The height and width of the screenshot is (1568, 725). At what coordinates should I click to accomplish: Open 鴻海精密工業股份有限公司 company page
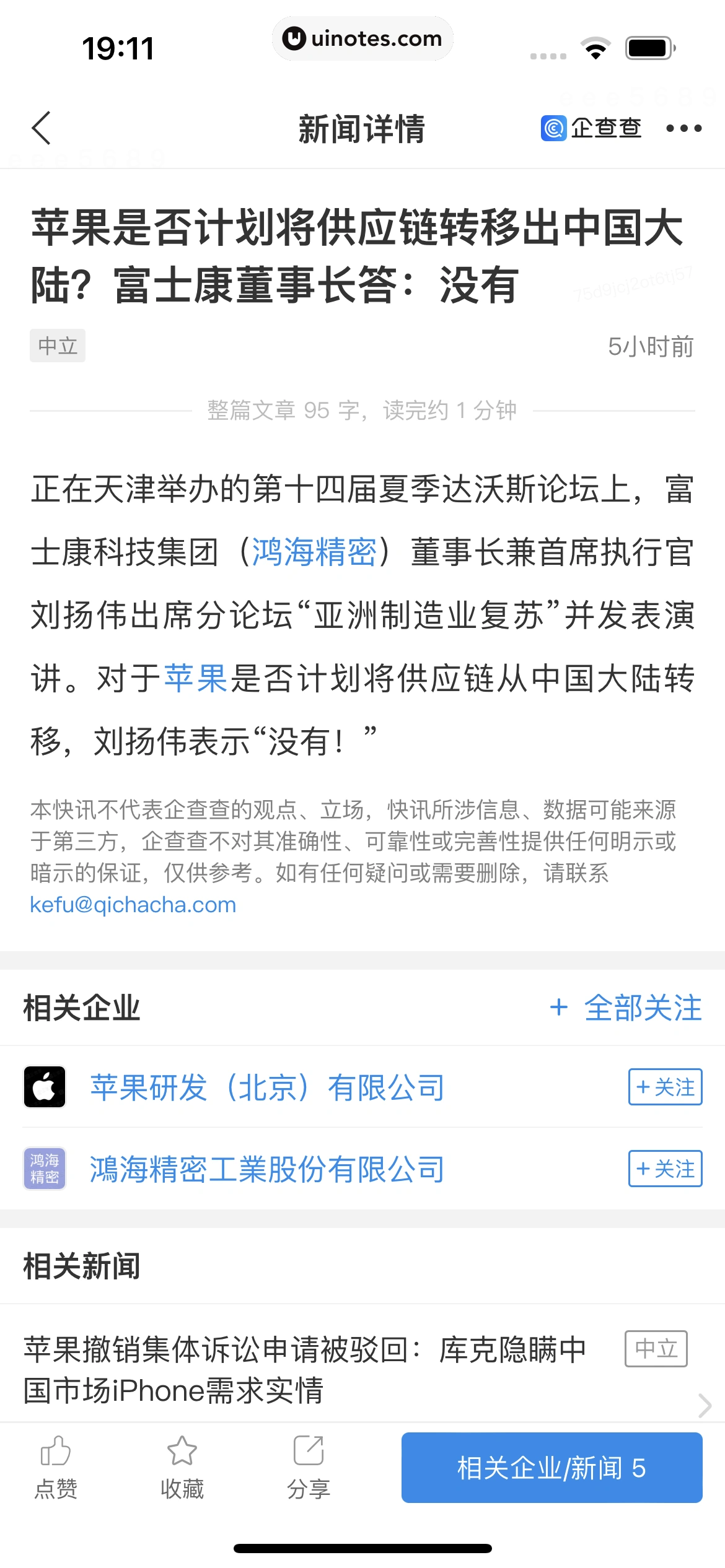click(267, 1169)
